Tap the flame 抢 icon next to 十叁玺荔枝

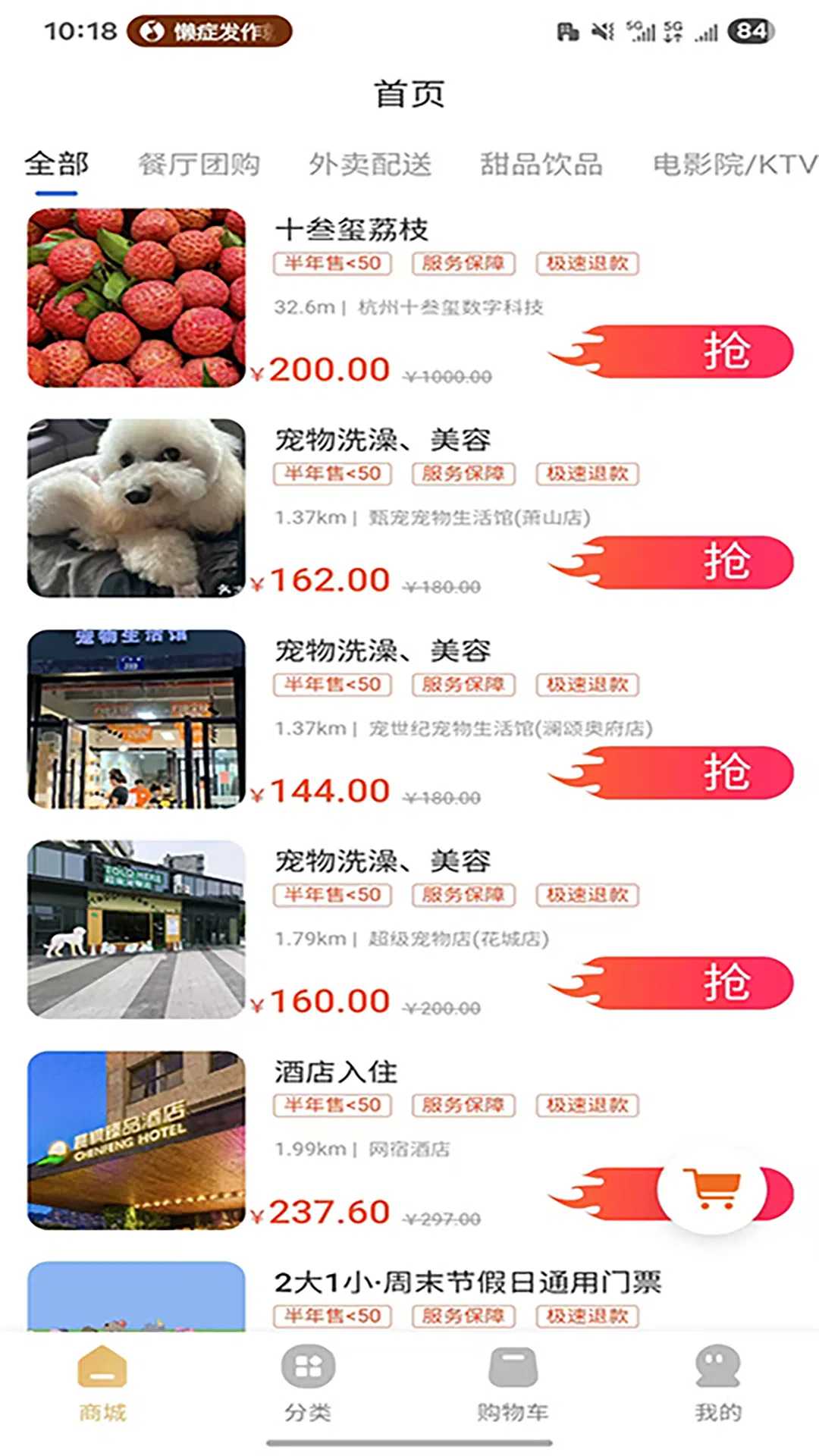pyautogui.click(x=681, y=351)
